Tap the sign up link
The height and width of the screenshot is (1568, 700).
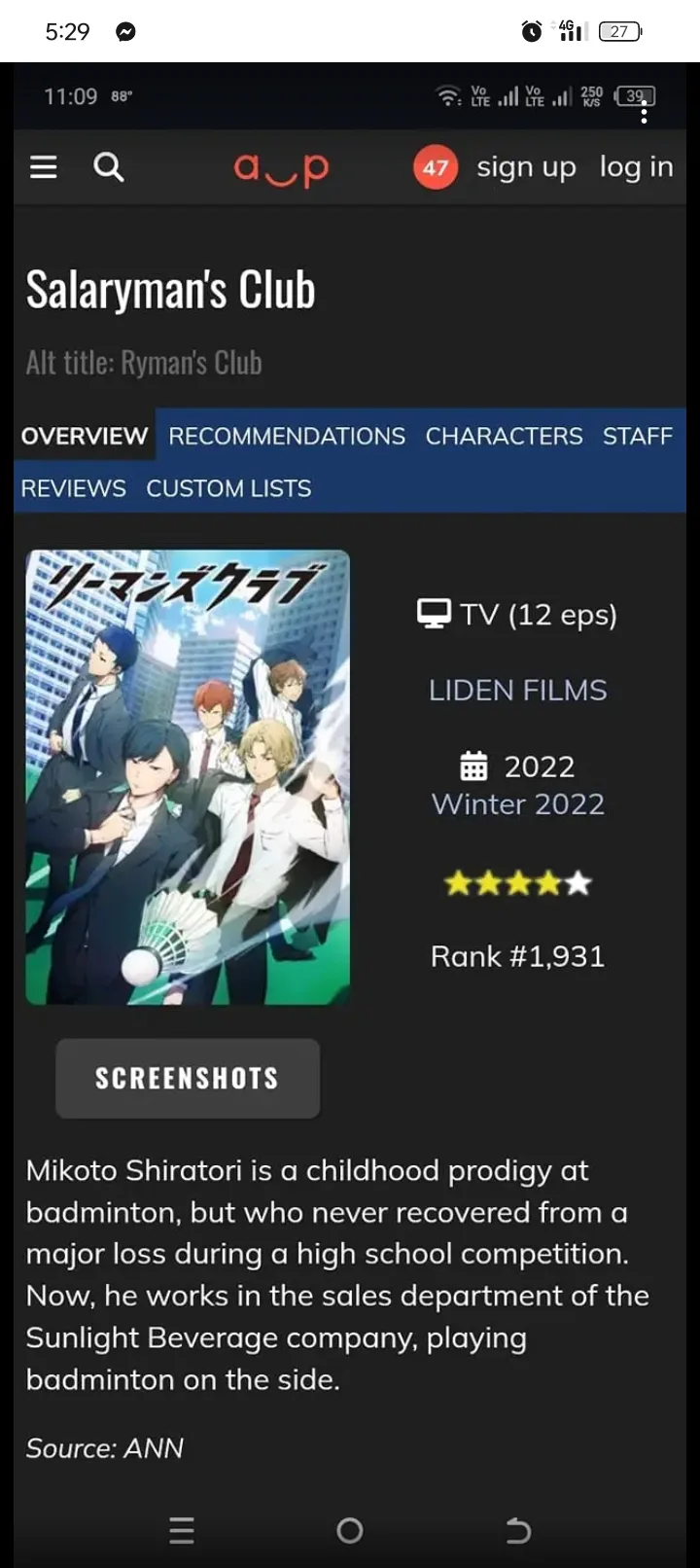point(526,167)
